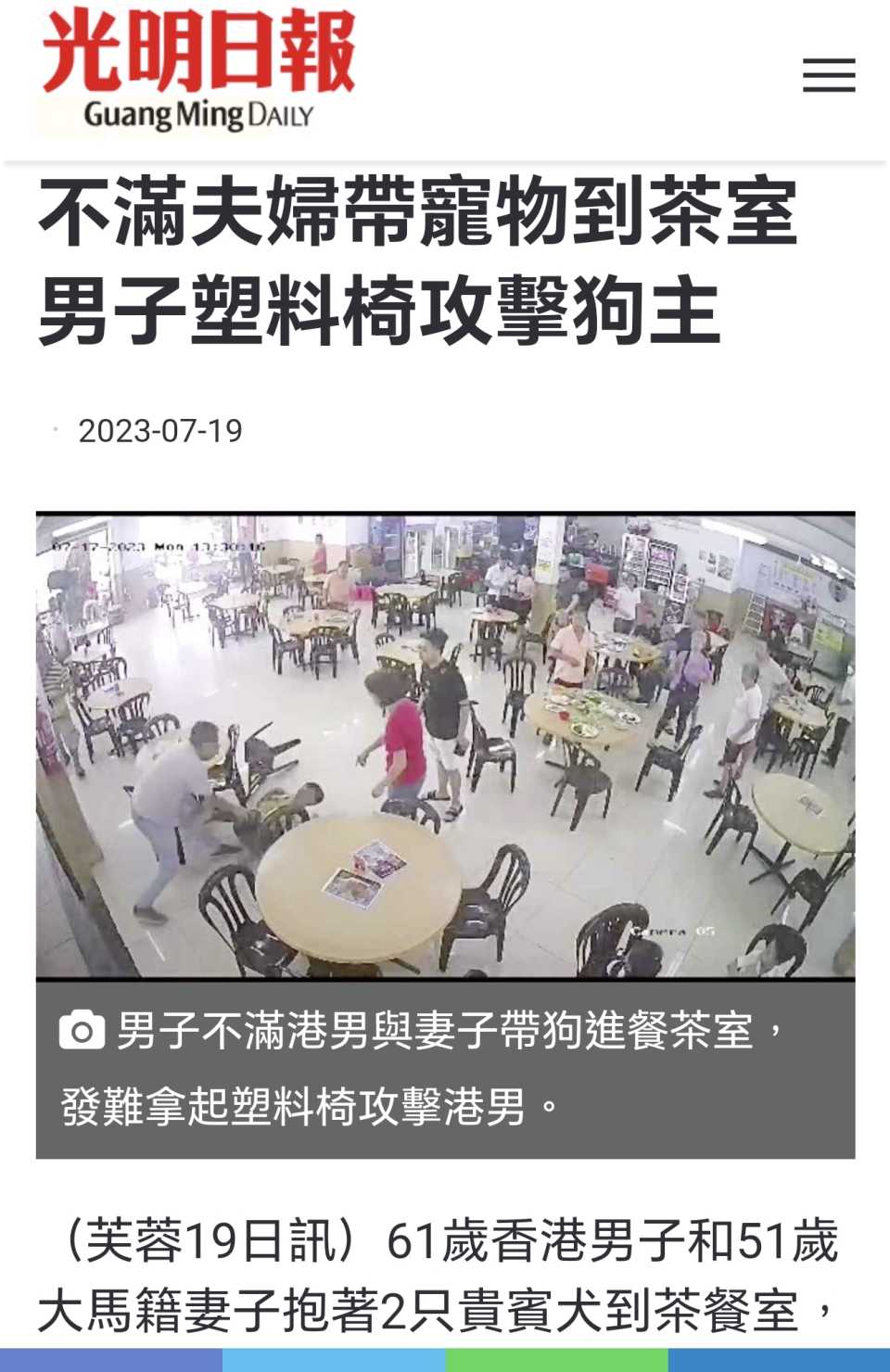Open the hamburger navigation menu
This screenshot has width=890, height=1372.
[828, 75]
